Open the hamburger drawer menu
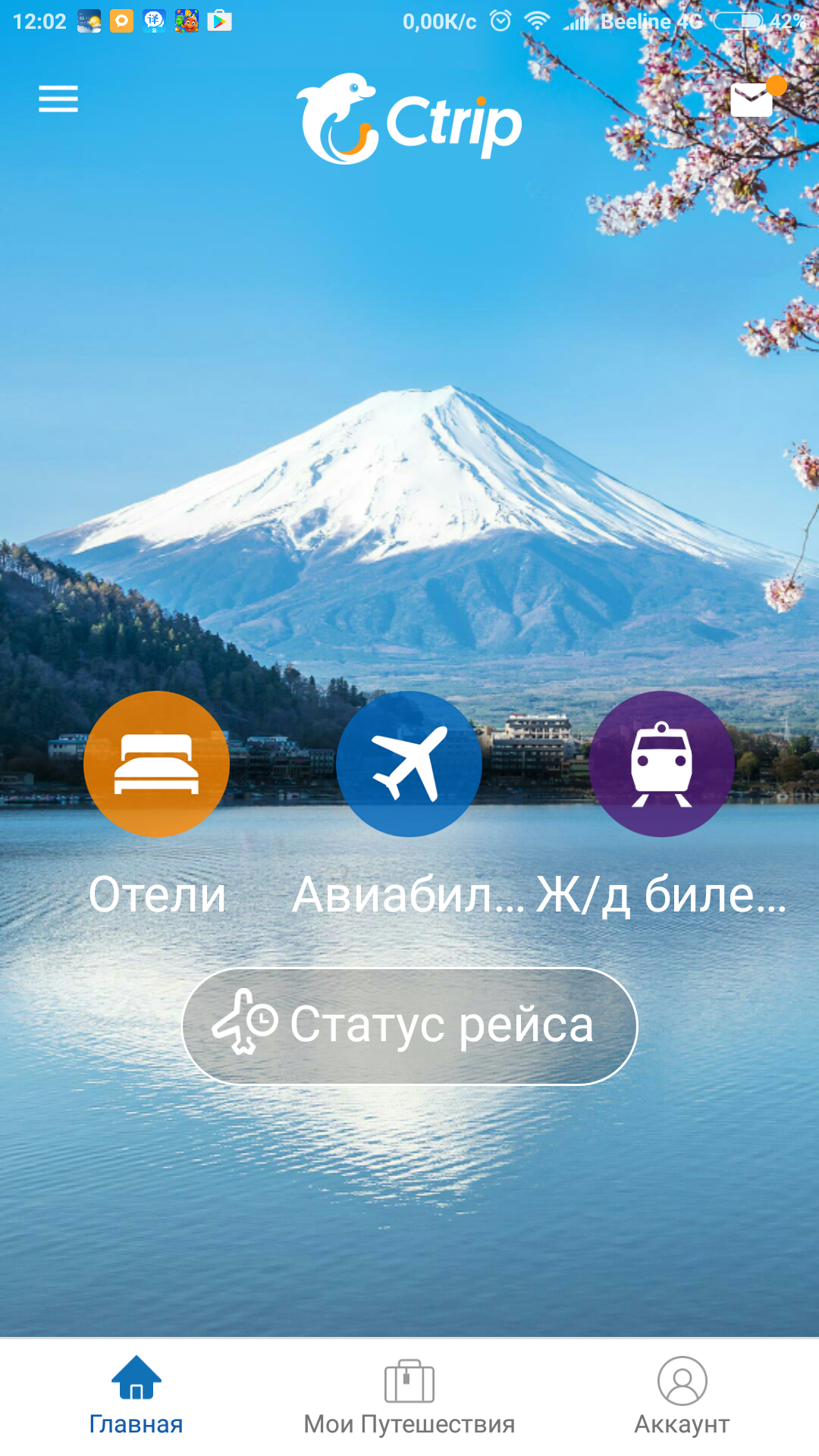Image resolution: width=819 pixels, height=1456 pixels. tap(58, 99)
